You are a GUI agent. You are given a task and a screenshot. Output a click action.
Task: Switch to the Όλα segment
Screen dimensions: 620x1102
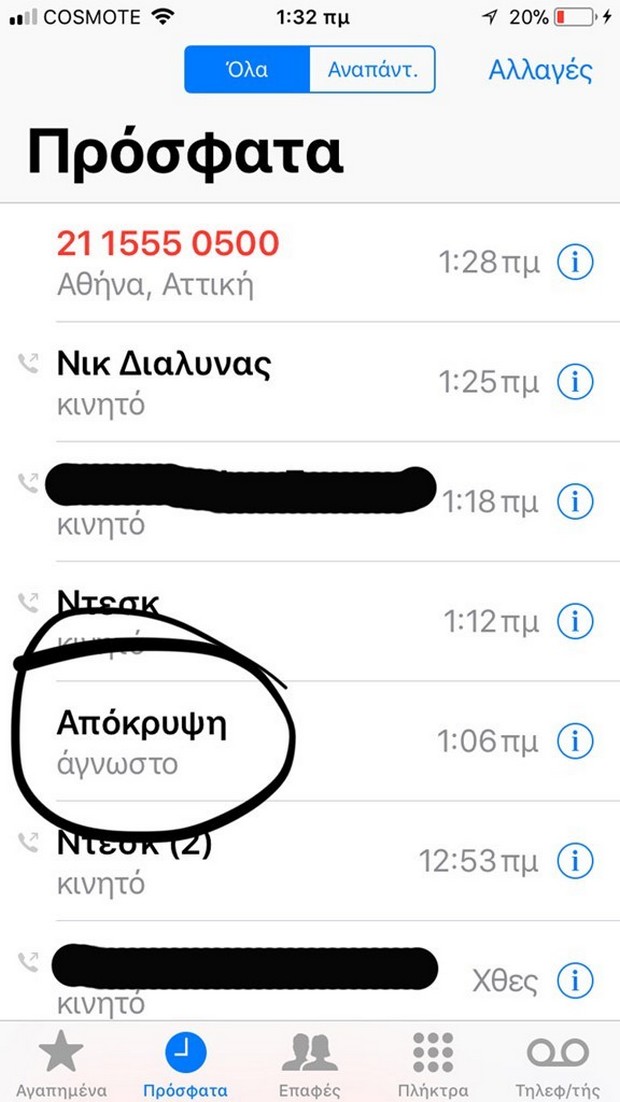tap(247, 71)
